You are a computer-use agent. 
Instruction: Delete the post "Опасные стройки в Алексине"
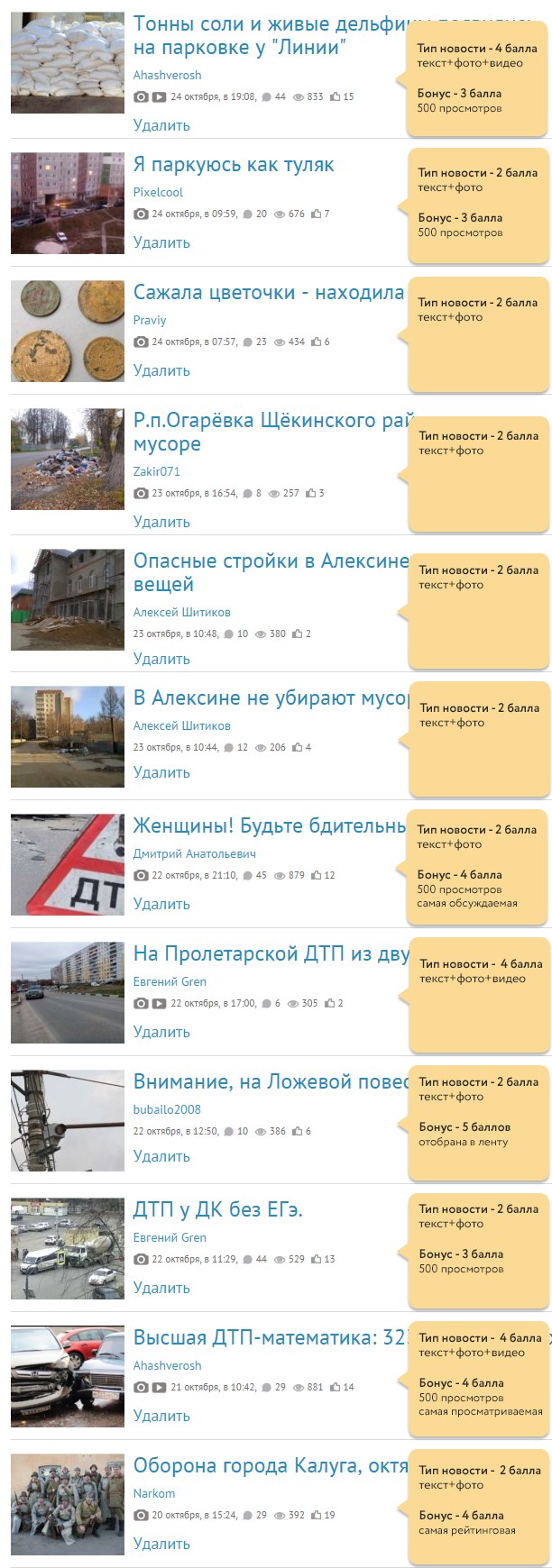pos(161,659)
